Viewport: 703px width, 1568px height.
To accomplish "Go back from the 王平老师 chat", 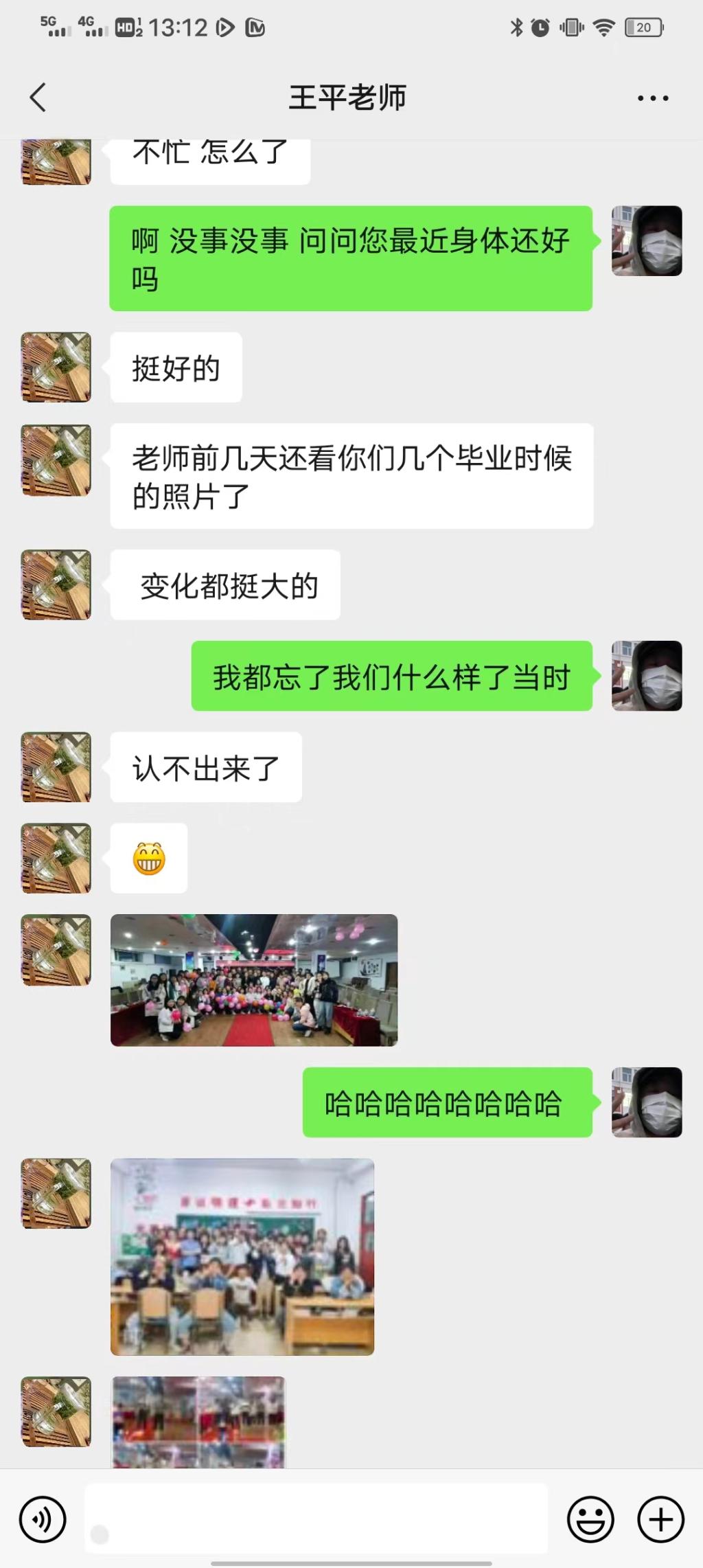I will click(38, 98).
